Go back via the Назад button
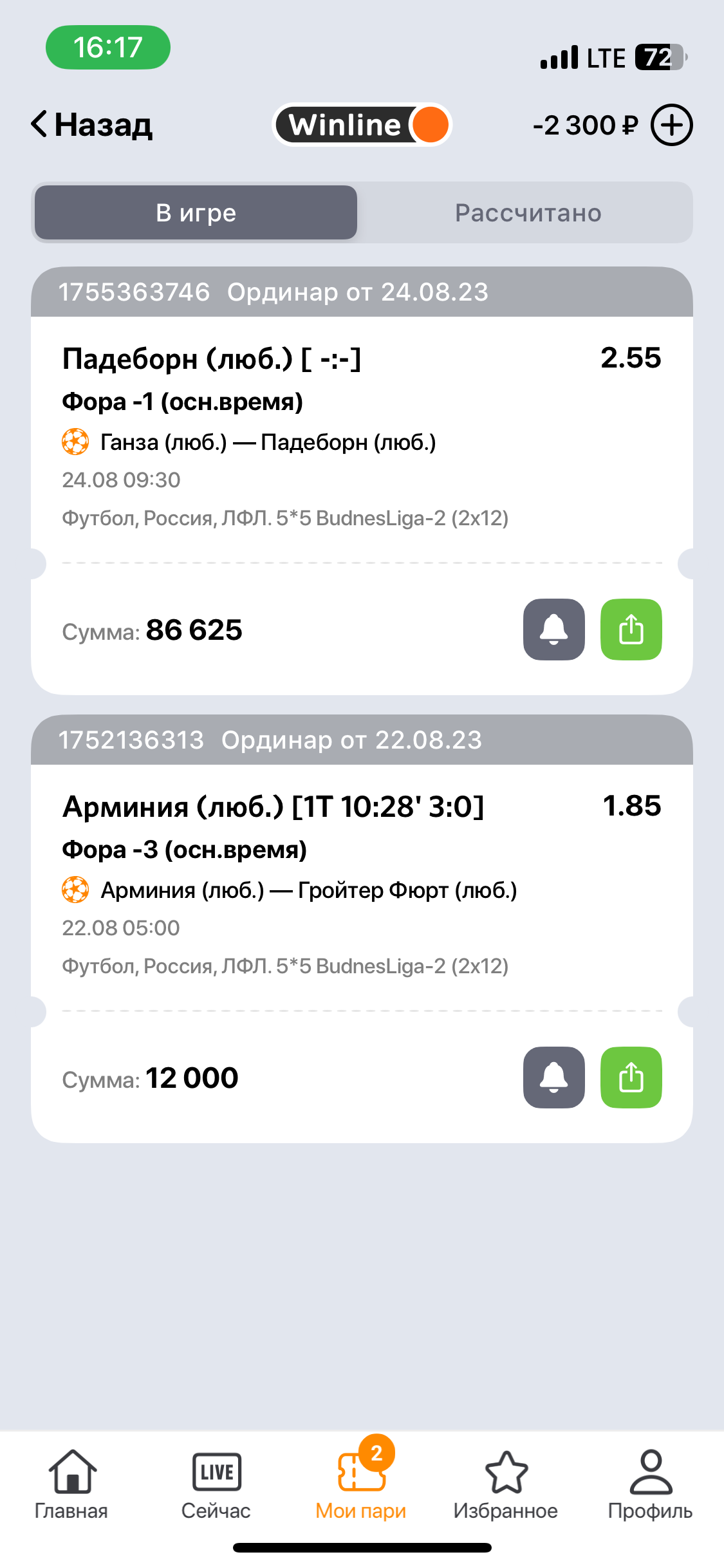 (91, 124)
